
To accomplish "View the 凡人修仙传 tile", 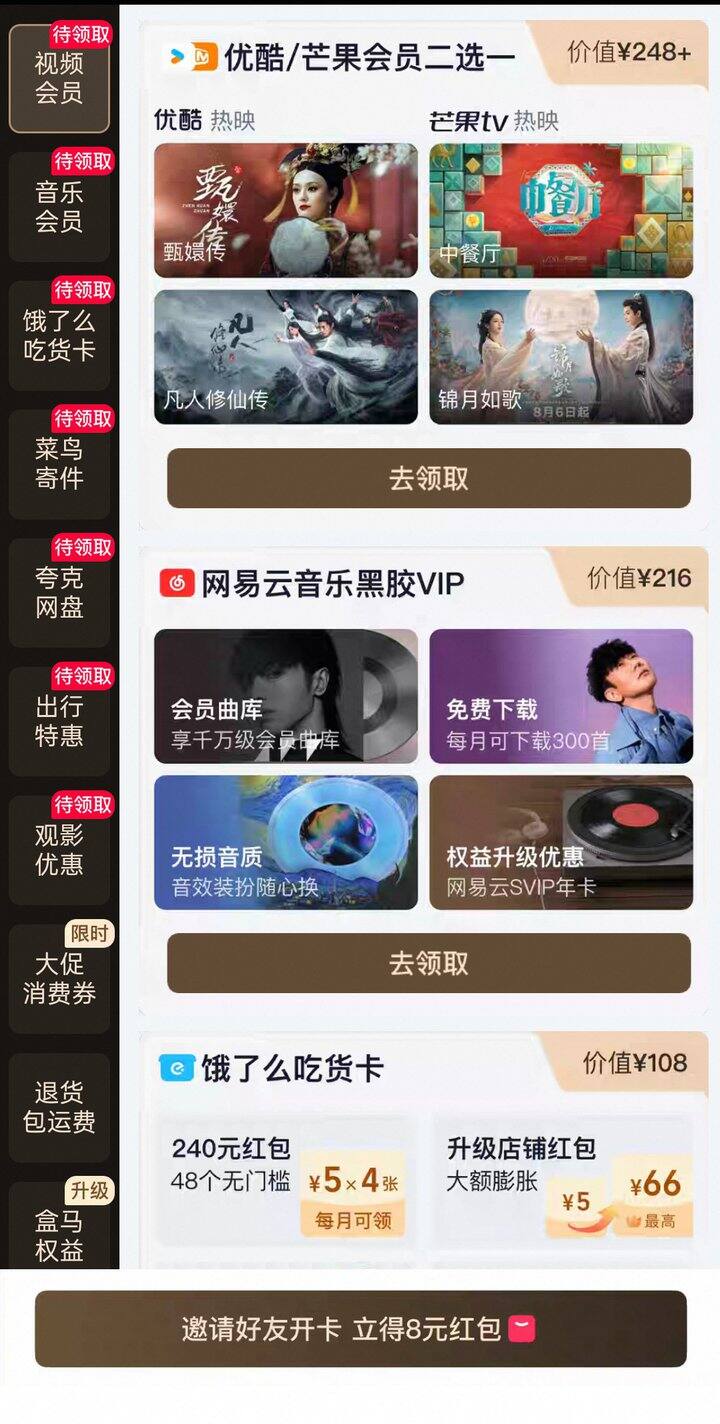I will tap(286, 357).
